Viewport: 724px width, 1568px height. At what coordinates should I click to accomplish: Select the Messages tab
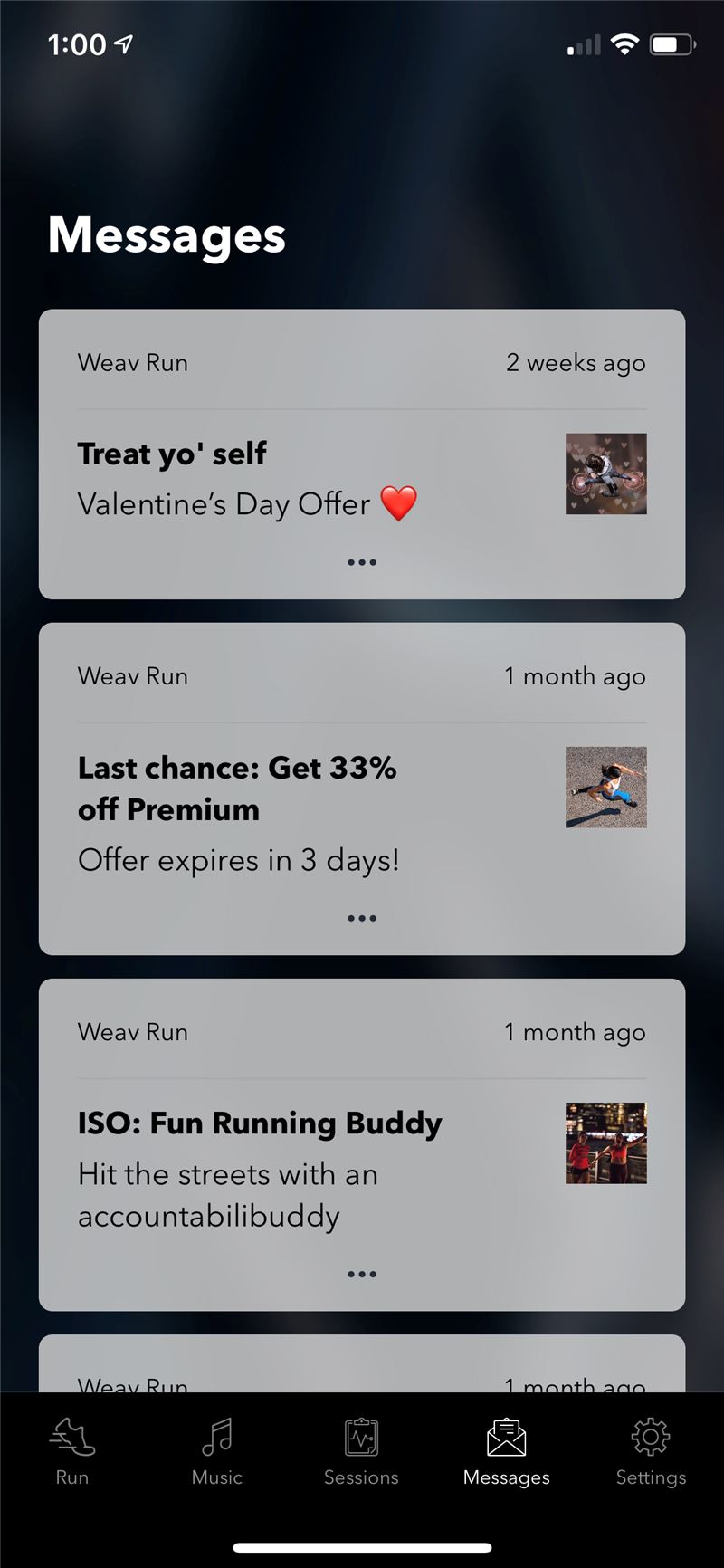[506, 1452]
